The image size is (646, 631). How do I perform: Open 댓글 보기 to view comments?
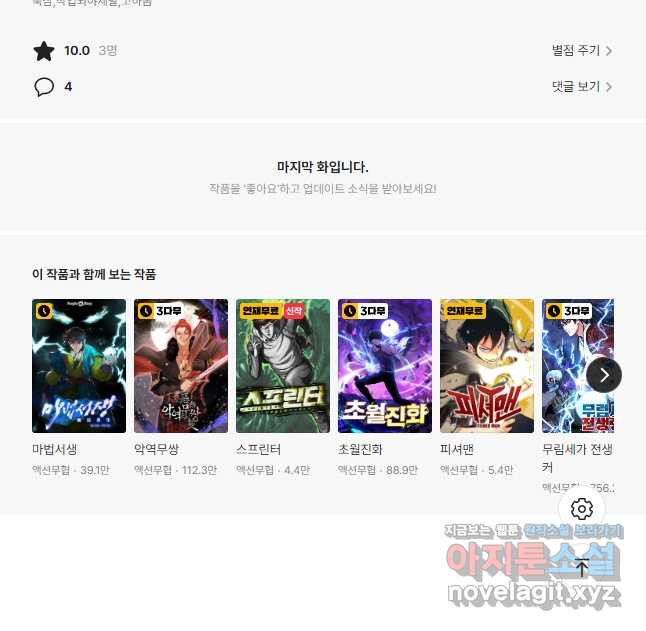[581, 87]
